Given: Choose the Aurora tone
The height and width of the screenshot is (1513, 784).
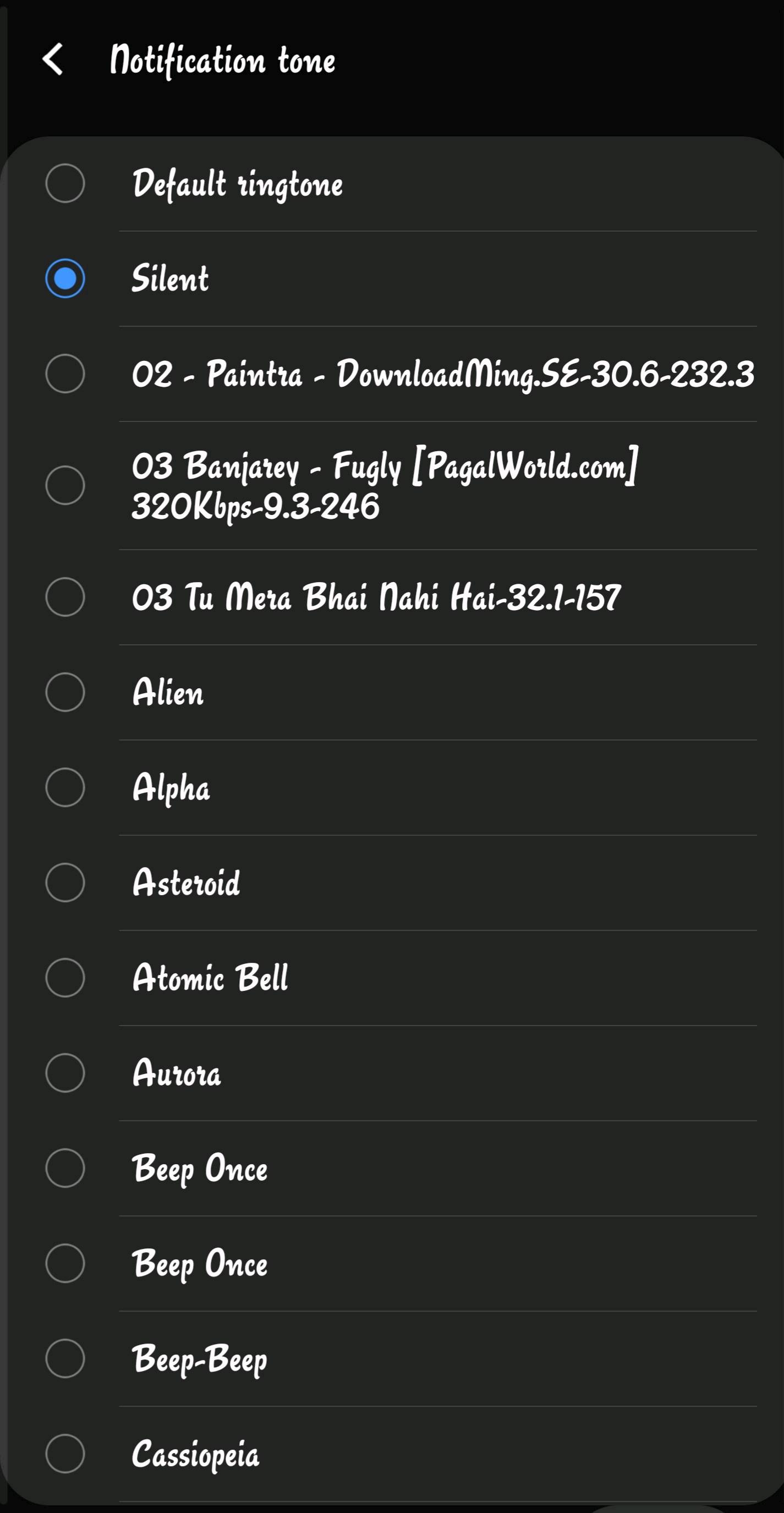Looking at the screenshot, I should (392, 1073).
